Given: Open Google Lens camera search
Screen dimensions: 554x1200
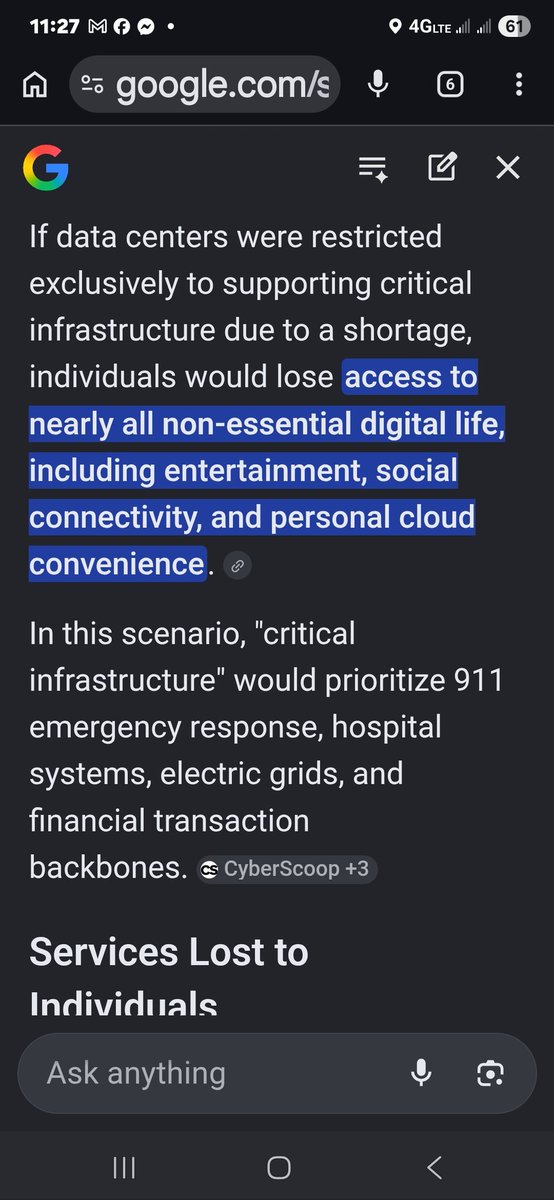Looking at the screenshot, I should (x=490, y=1074).
